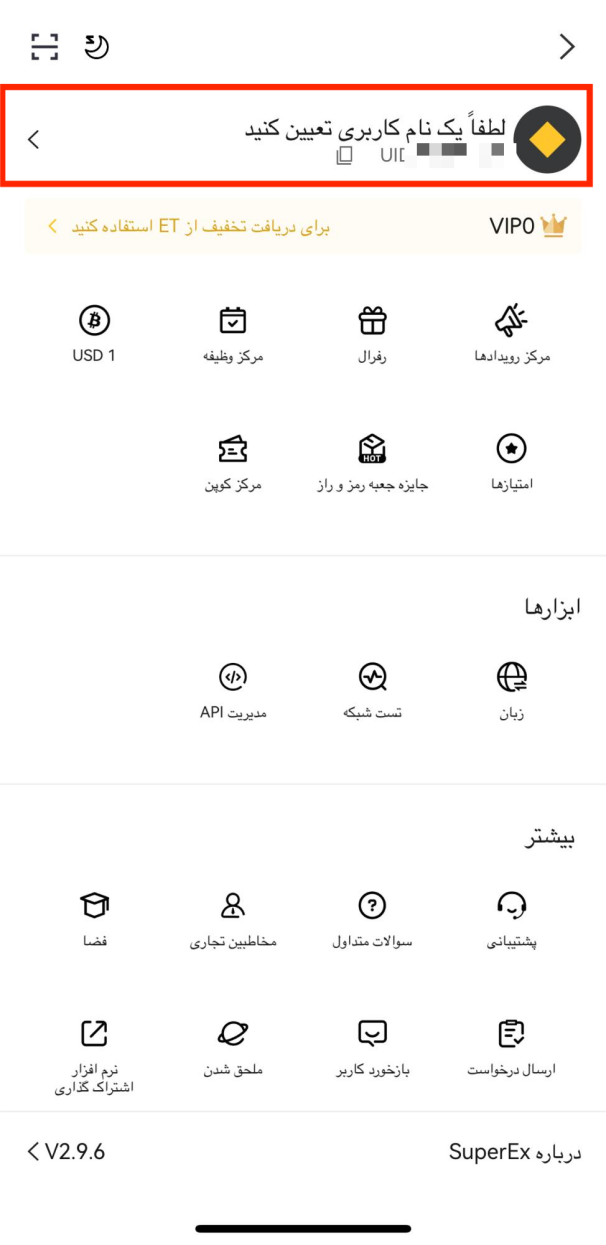Viewport: 606px width, 1245px height.
Task: Copy the UID with the copy icon
Action: tap(345, 156)
